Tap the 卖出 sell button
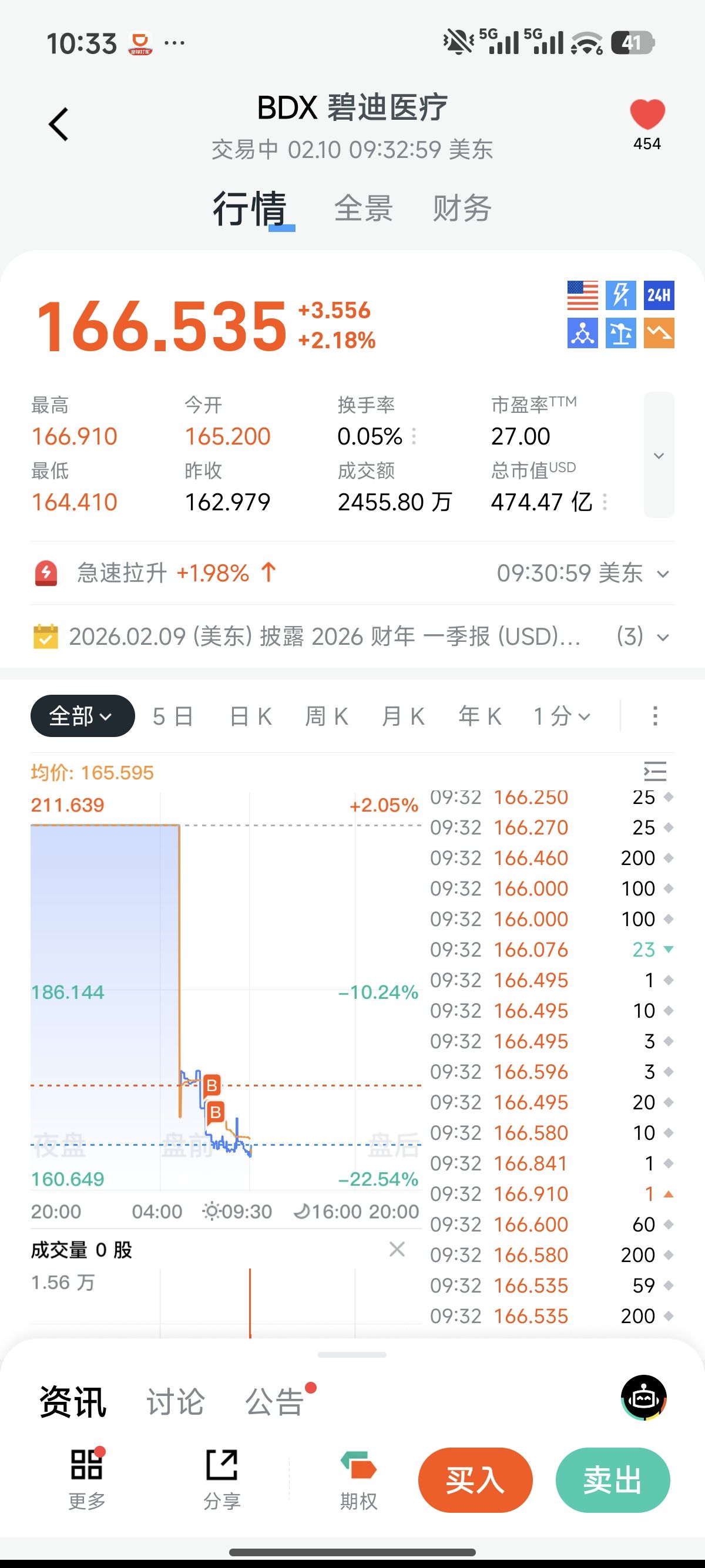This screenshot has width=705, height=1568. (612, 1480)
